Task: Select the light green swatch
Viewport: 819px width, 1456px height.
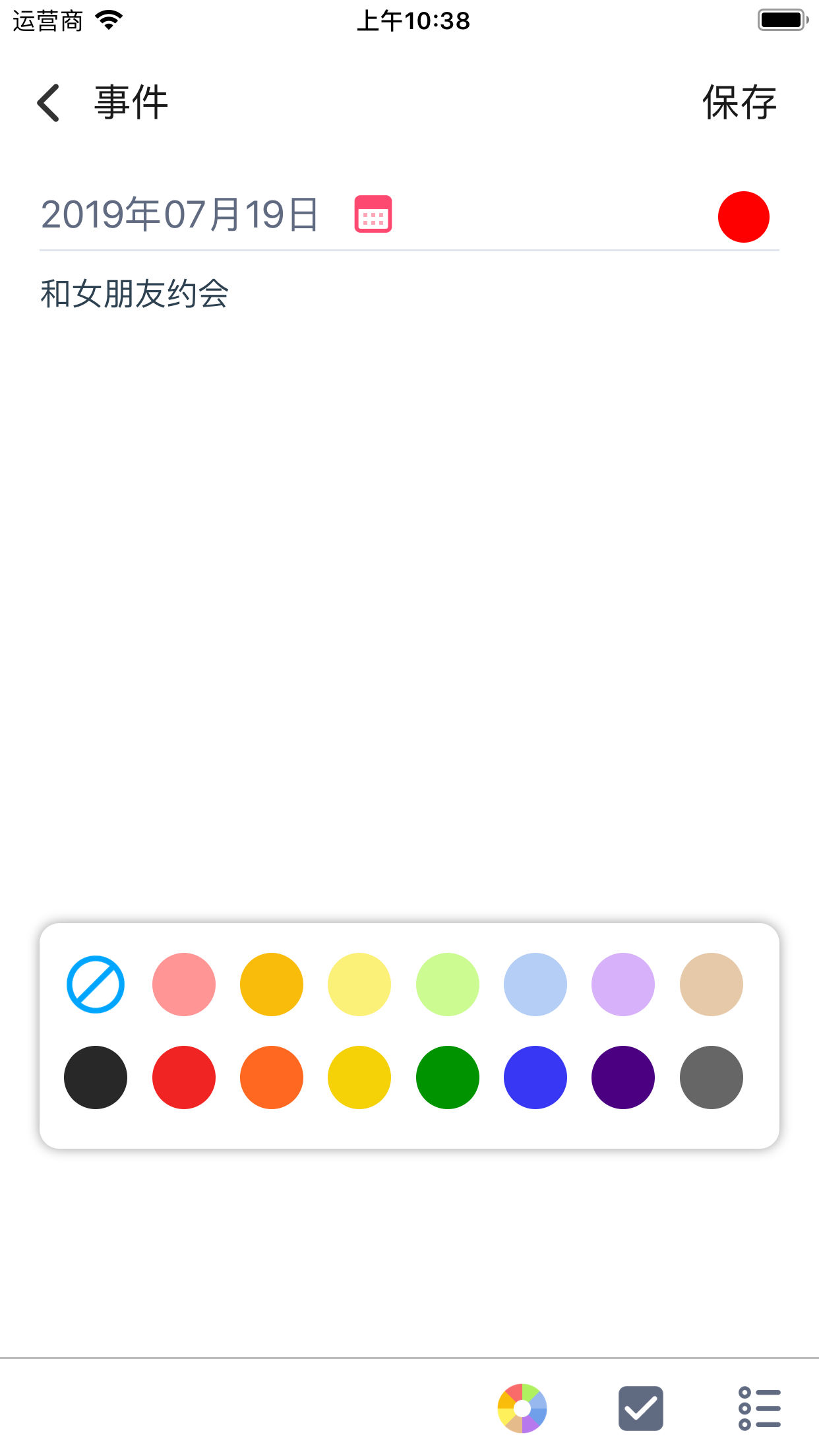Action: click(x=448, y=985)
